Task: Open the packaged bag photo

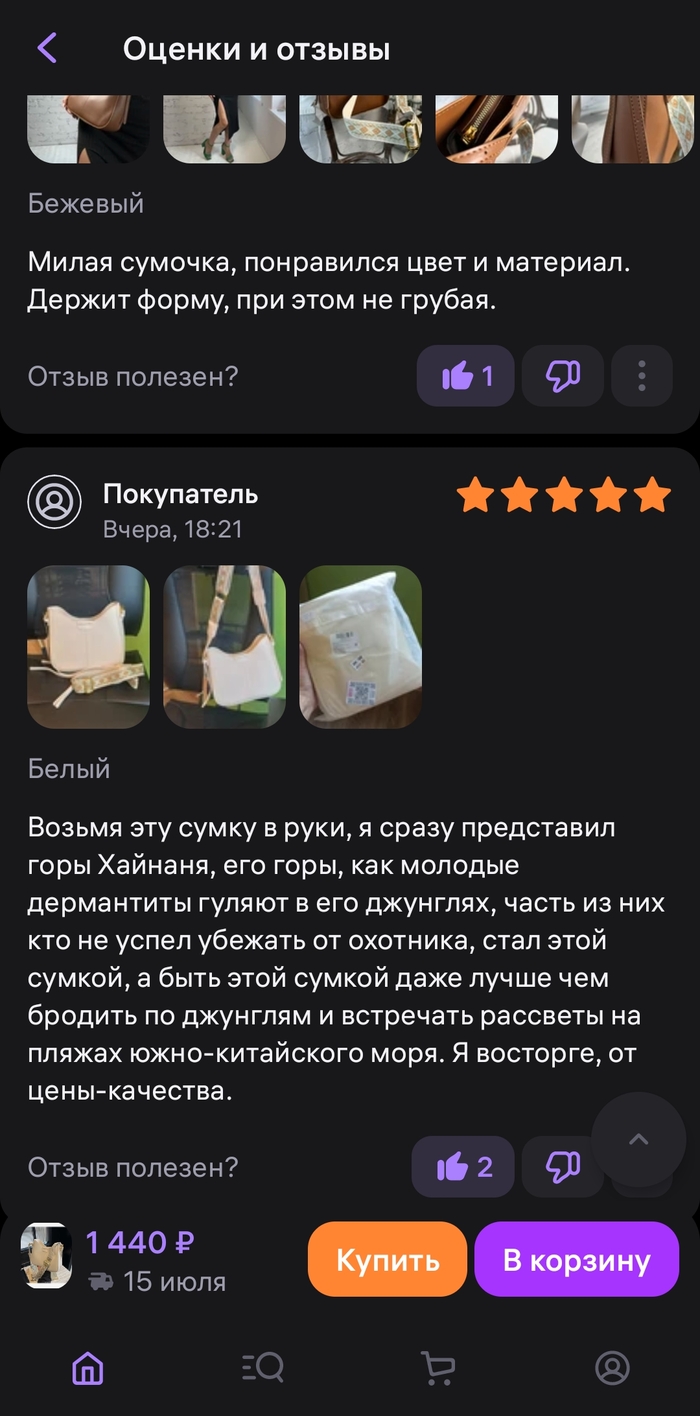Action: (360, 647)
